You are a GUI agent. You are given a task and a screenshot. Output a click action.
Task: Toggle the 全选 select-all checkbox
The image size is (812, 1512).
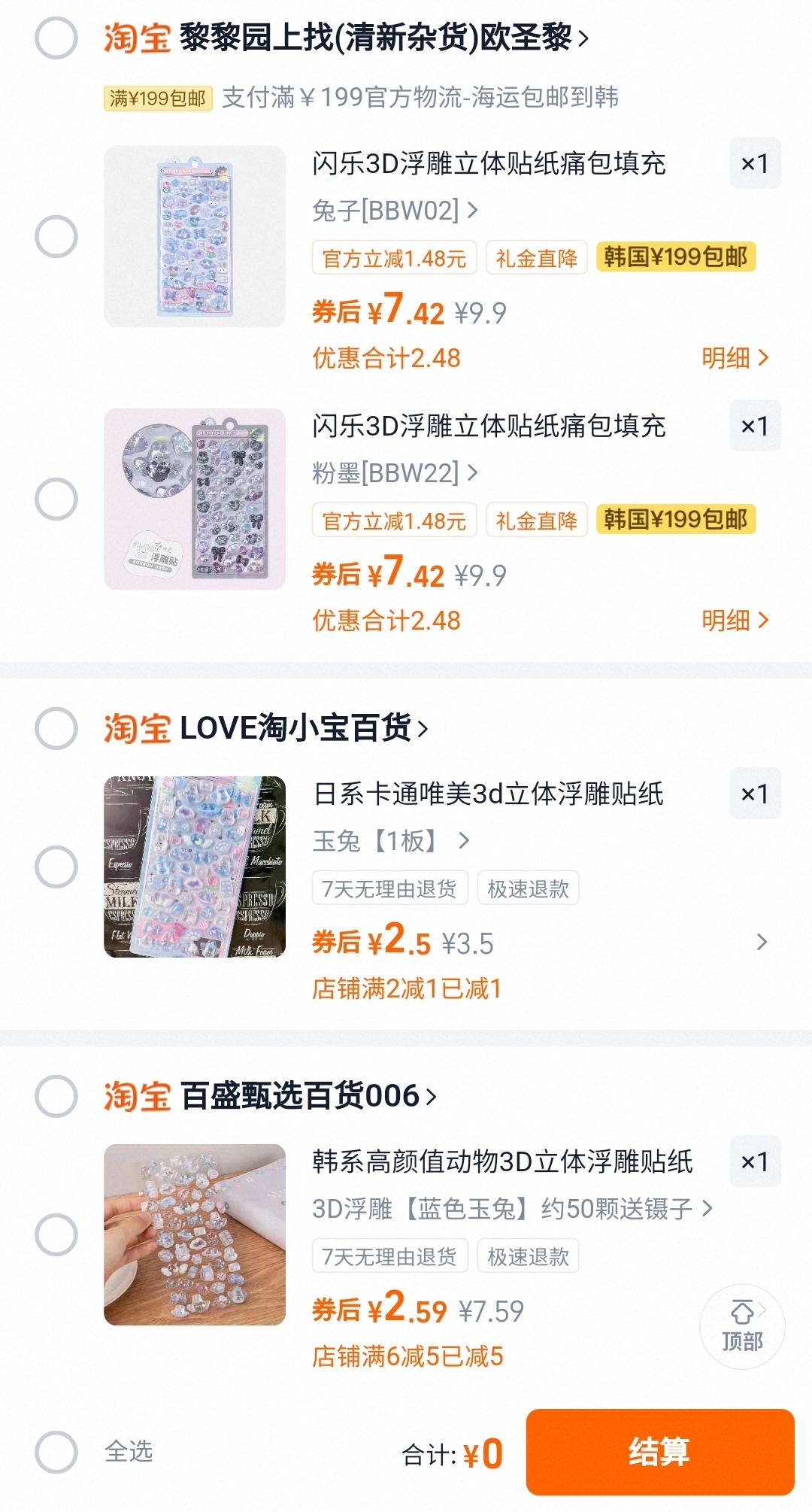pyautogui.click(x=56, y=1452)
